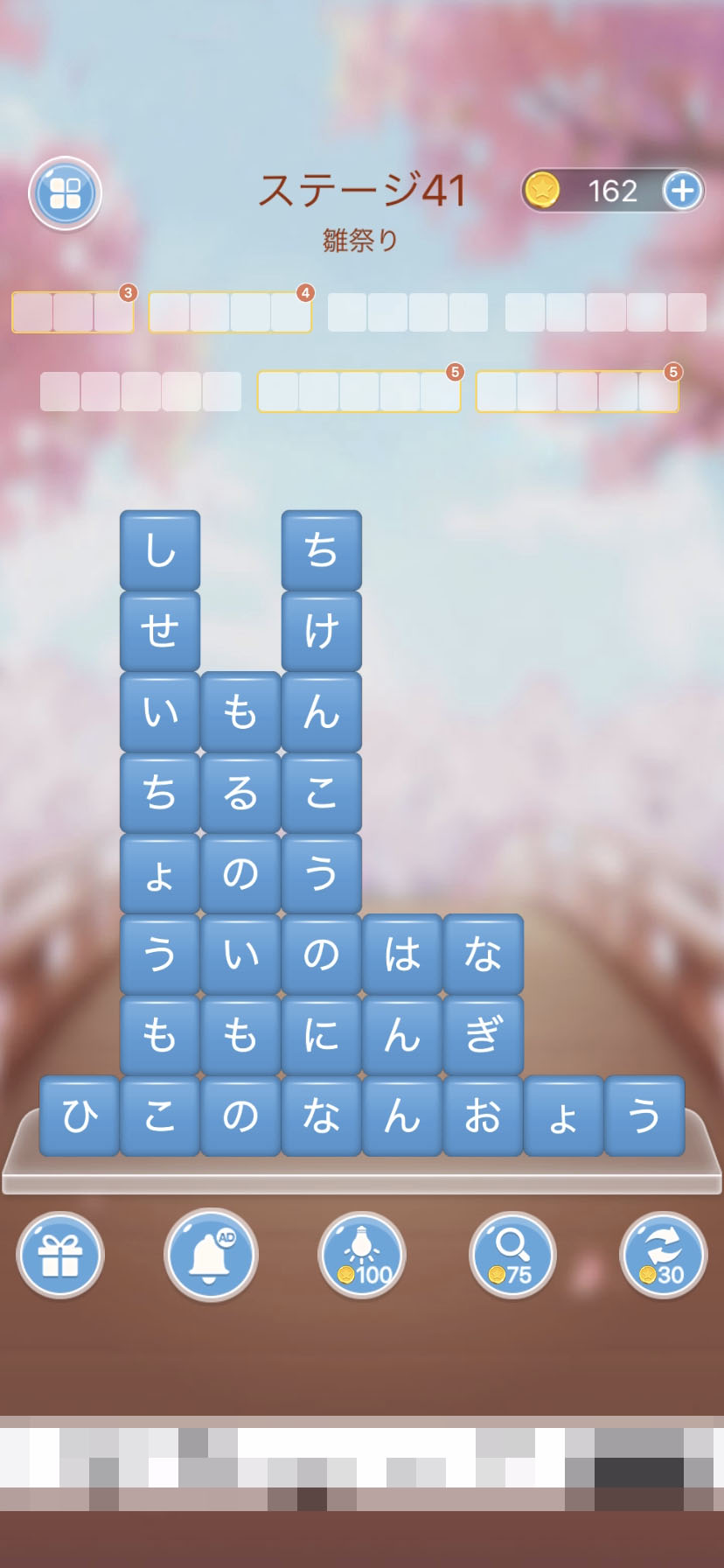Use the lightbulb hint for 100 coins
The width and height of the screenshot is (724, 1568).
coord(362,1255)
